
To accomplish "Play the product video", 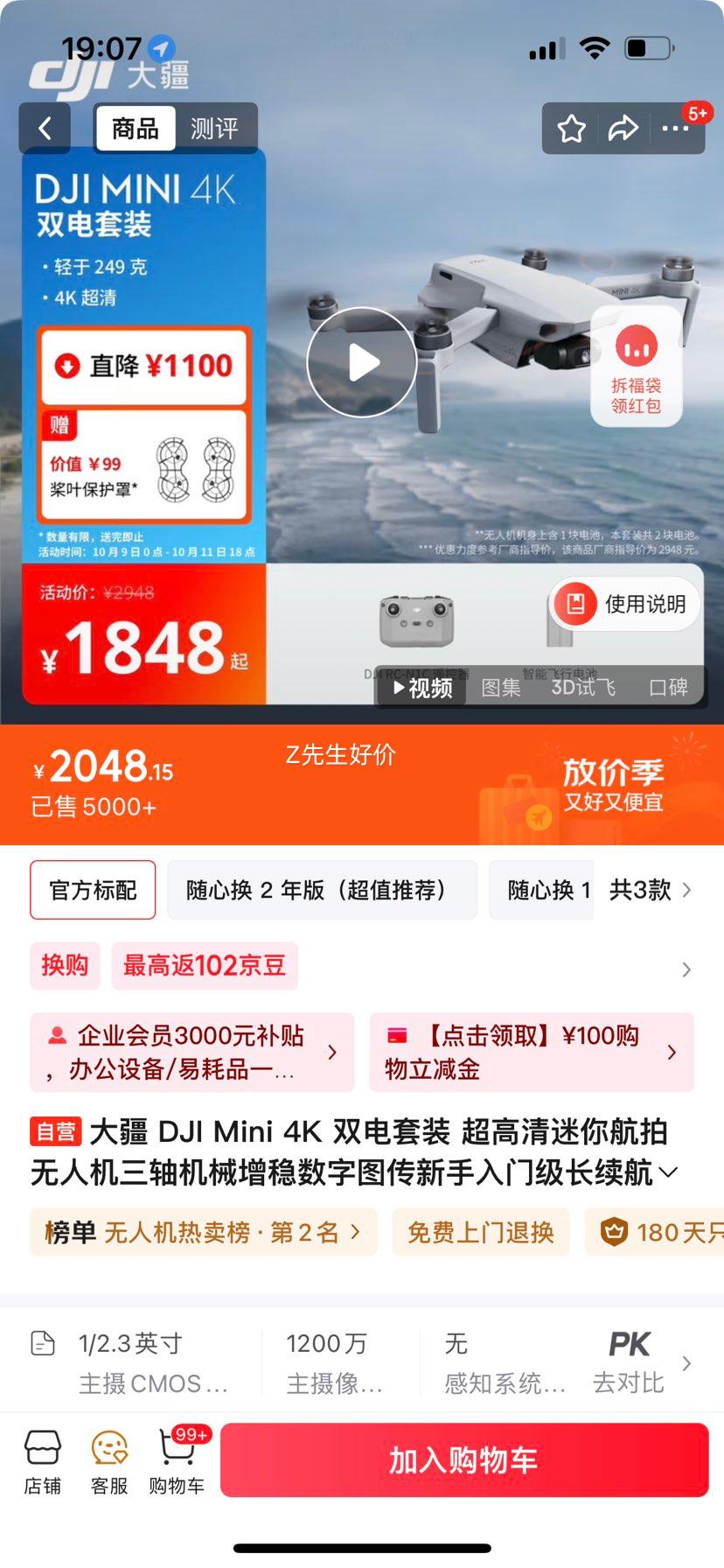I will [362, 362].
